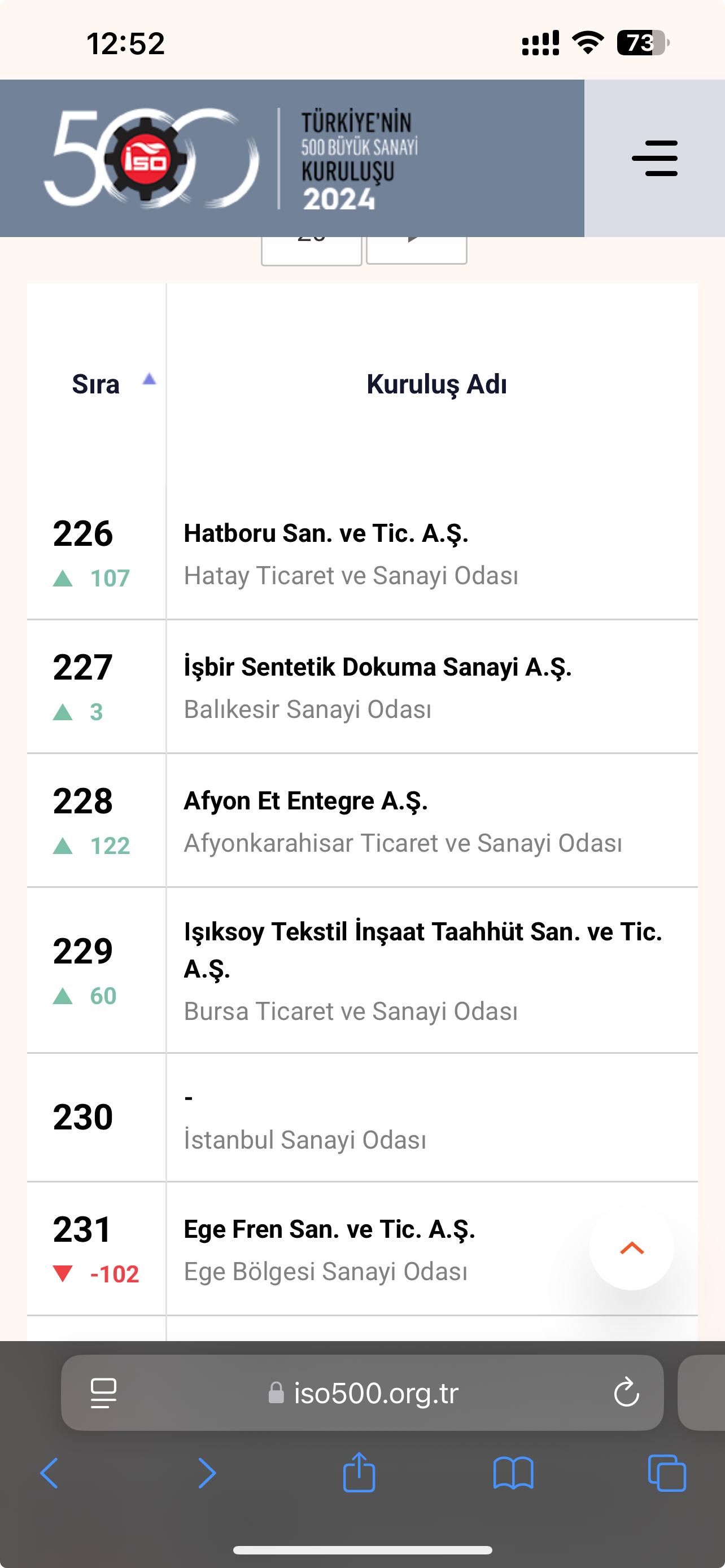Open the hamburger menu
The image size is (725, 1568).
pyautogui.click(x=654, y=158)
